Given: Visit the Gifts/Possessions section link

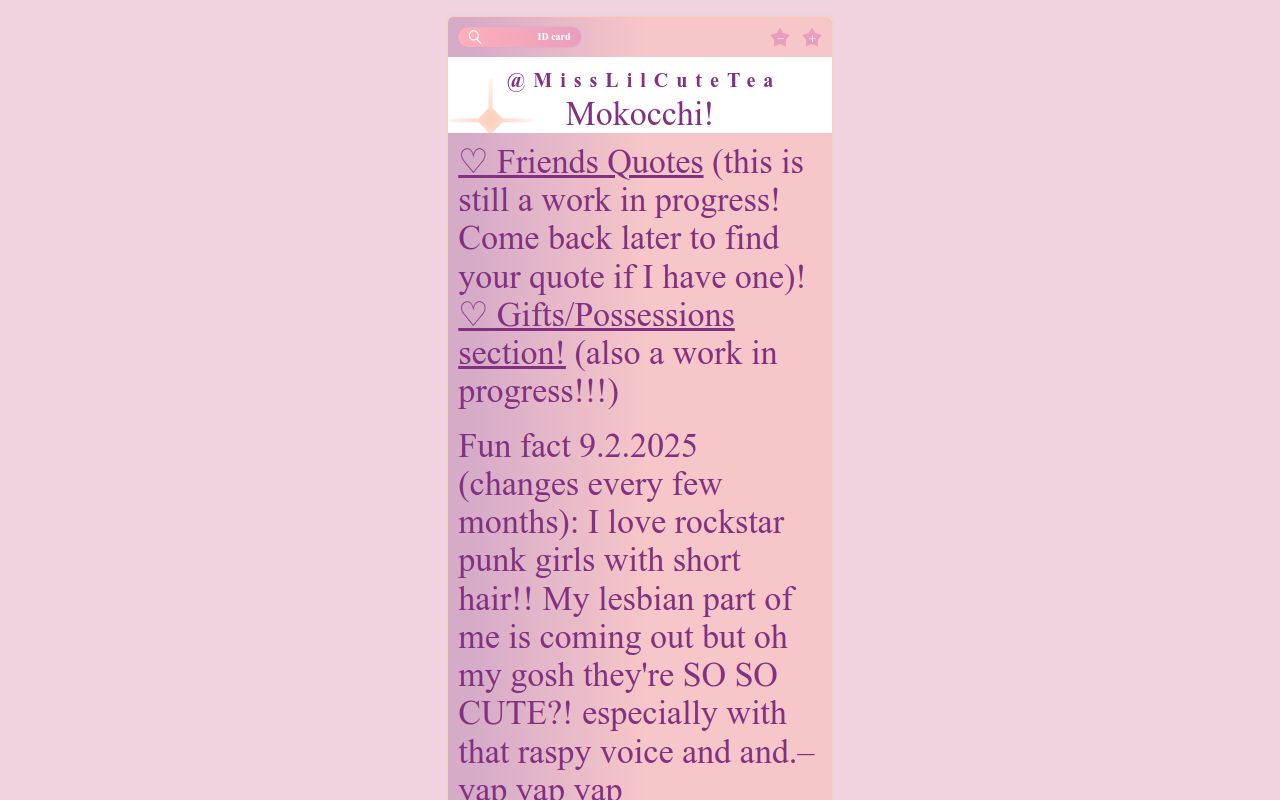Looking at the screenshot, I should pos(596,316).
